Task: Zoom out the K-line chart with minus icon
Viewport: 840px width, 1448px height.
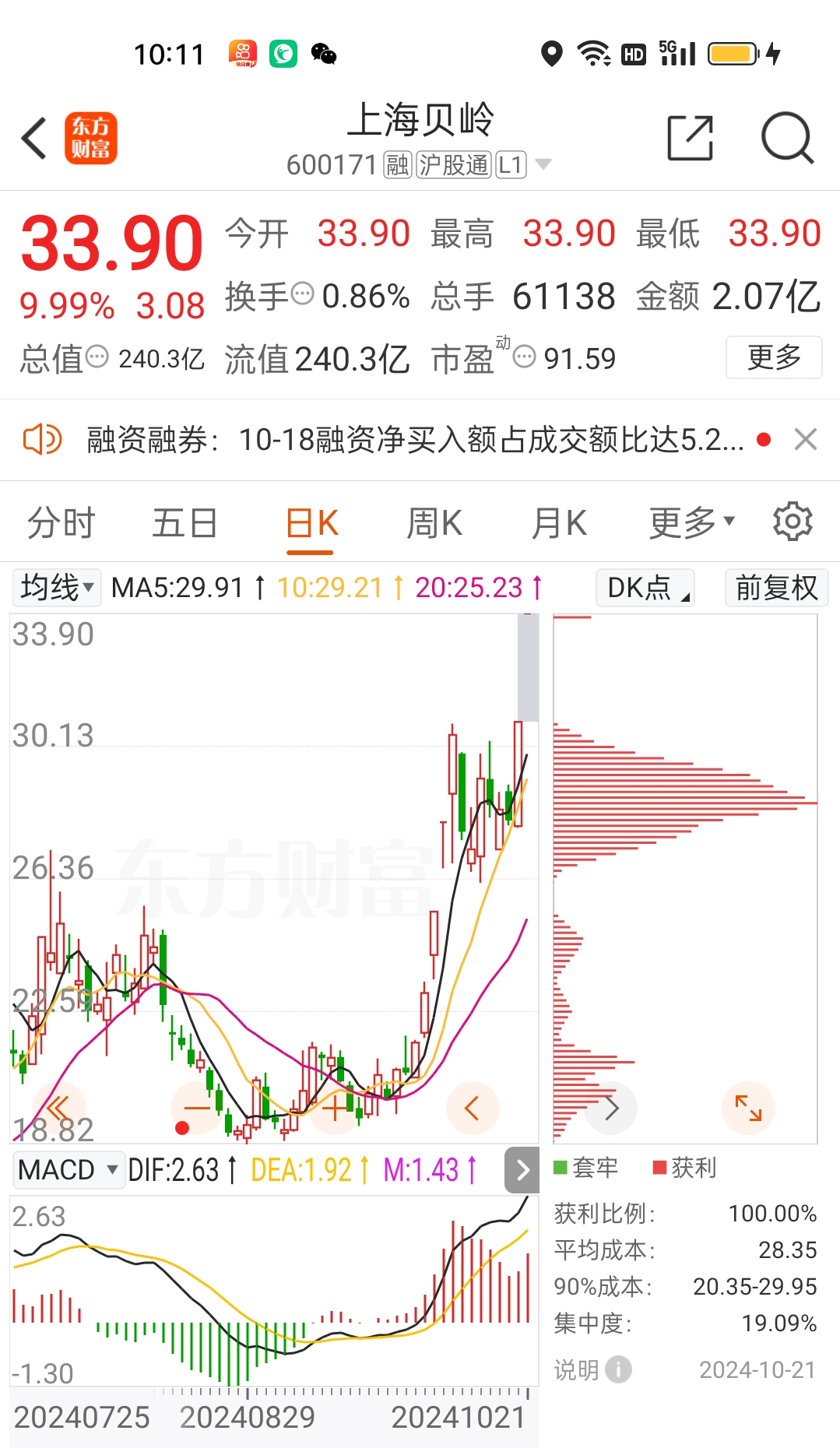Action: [x=195, y=1108]
